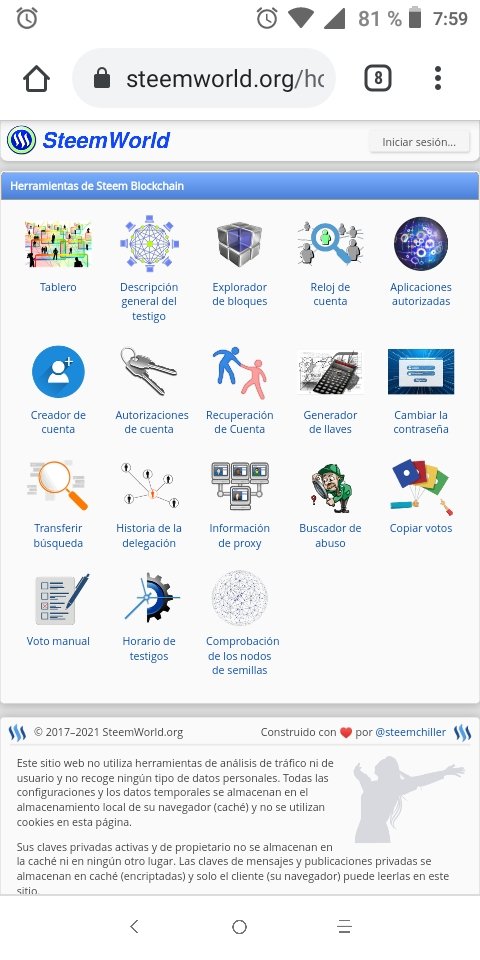The image size is (480, 960).
Task: Open Recuperación de Cuenta
Action: coord(239,391)
